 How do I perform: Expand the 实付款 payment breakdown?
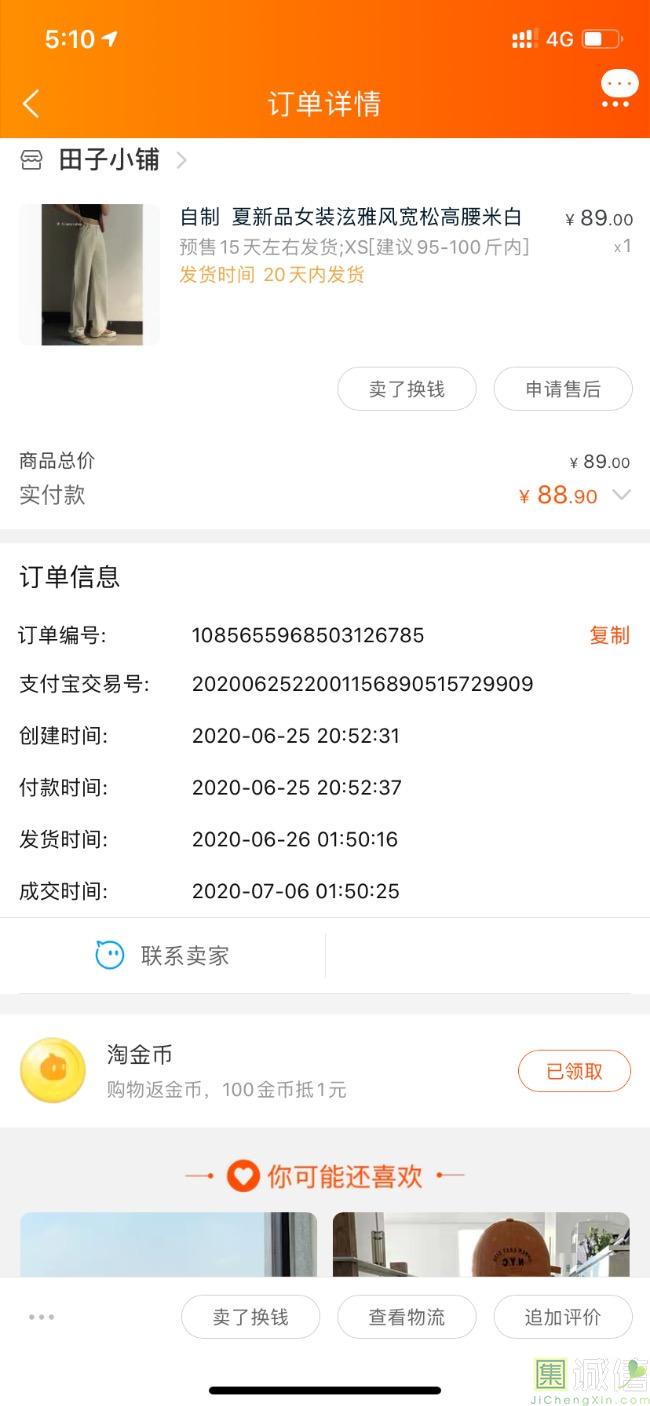coord(622,495)
